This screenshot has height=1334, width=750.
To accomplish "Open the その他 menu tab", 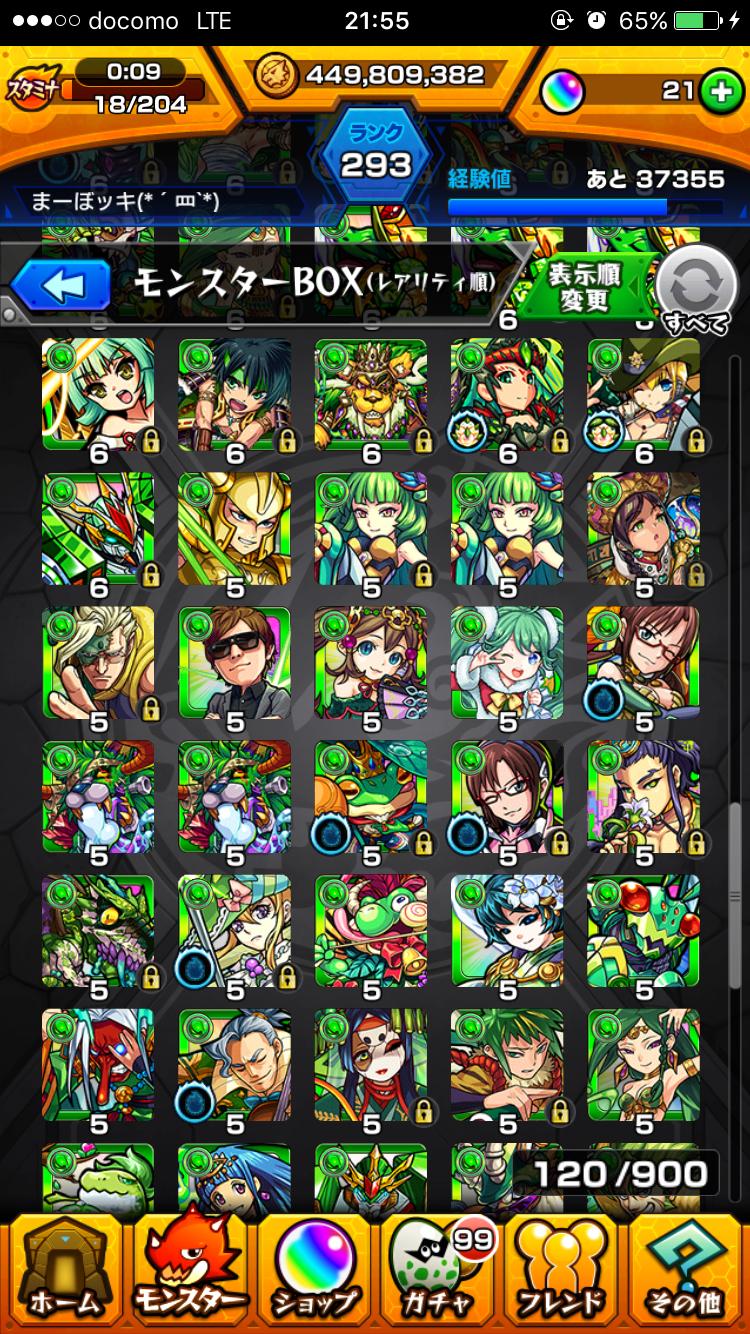I will point(686,1272).
